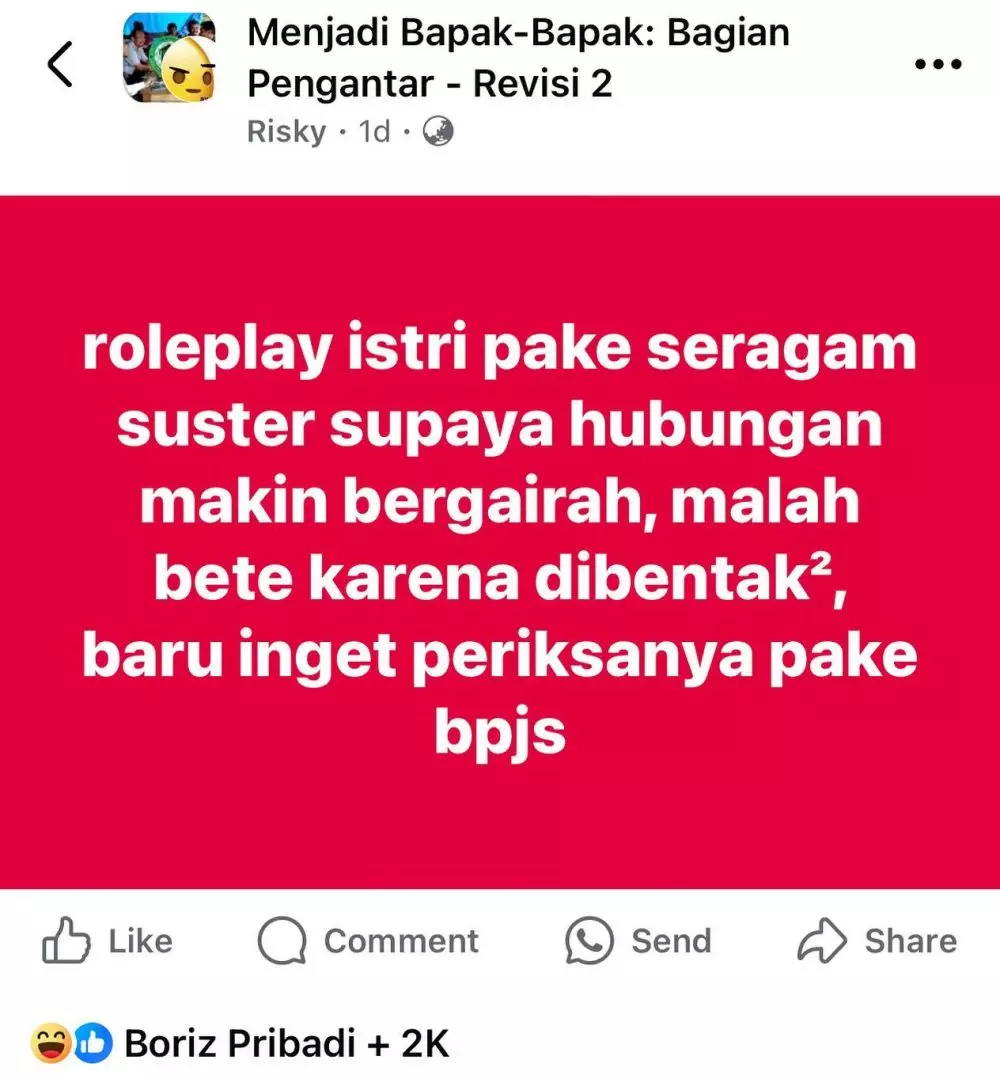Open Risky's profile from the post byline
This screenshot has width=1000, height=1079.
(x=286, y=131)
